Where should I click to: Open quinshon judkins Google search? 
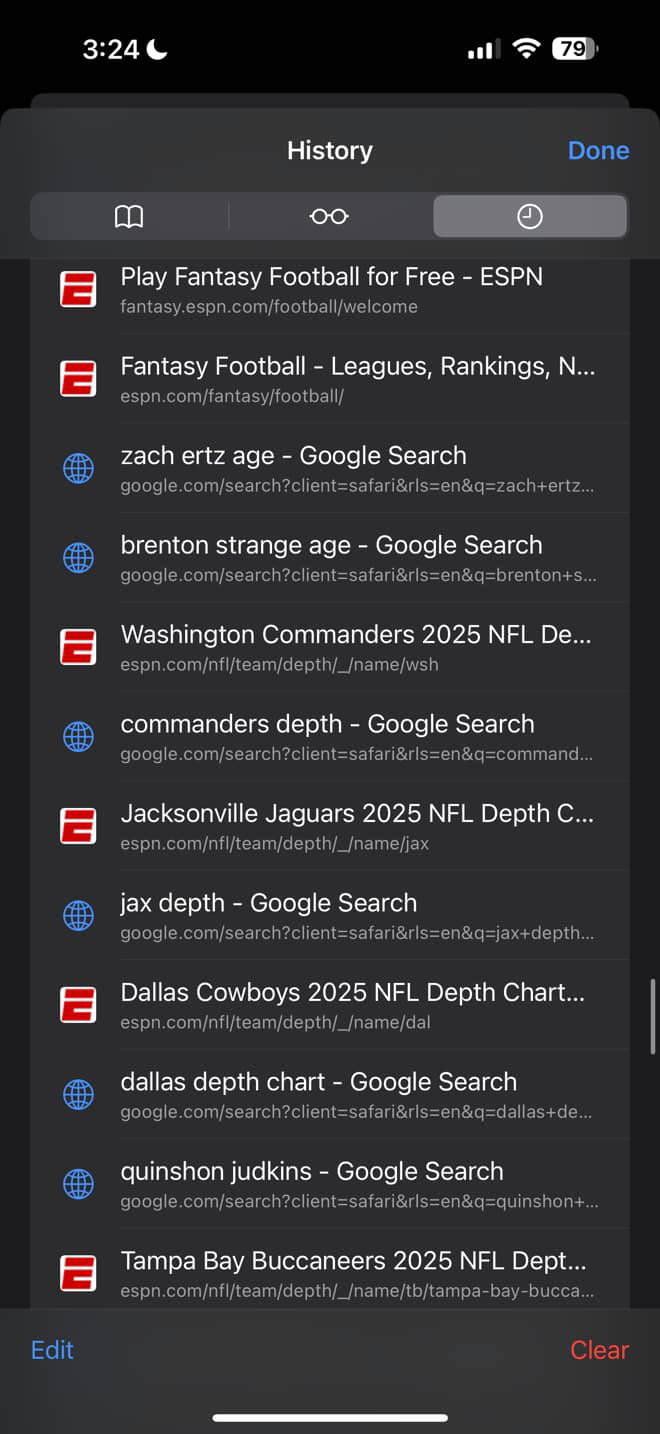click(x=330, y=1184)
